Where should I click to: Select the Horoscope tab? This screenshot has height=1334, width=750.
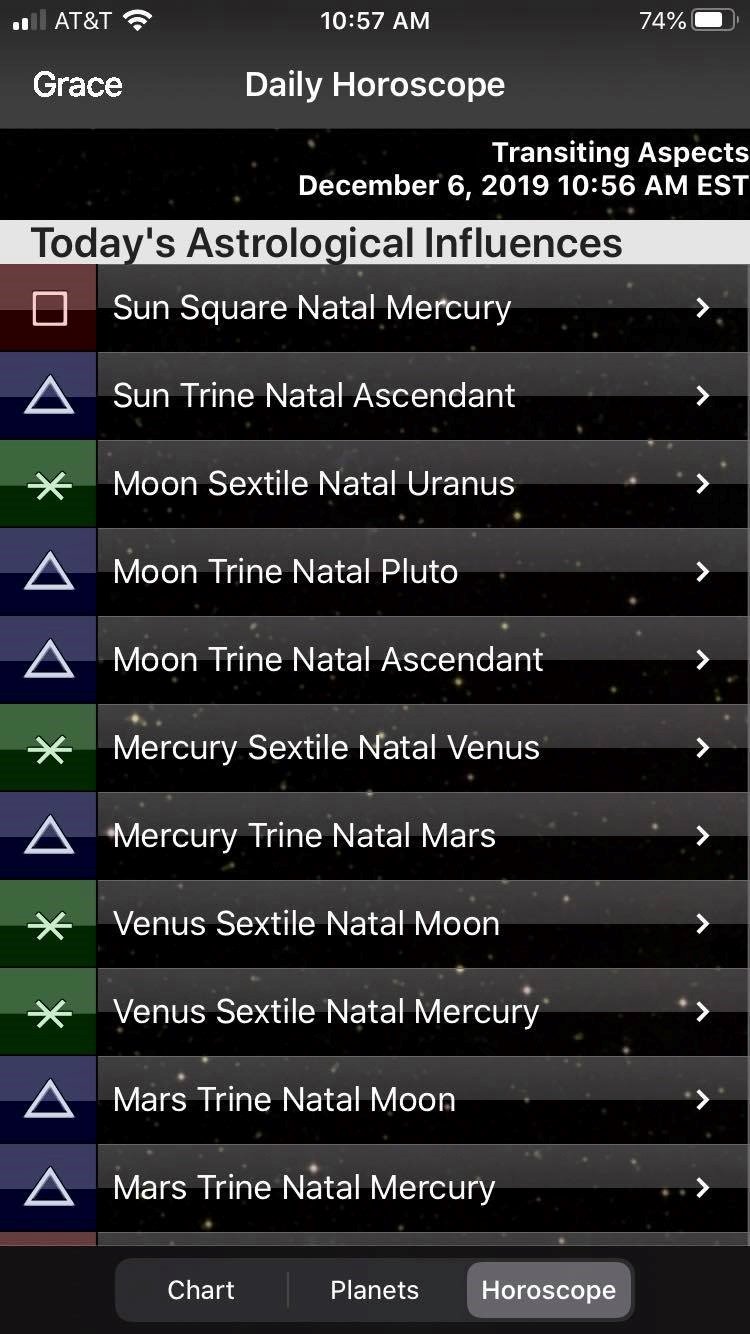coord(549,1290)
